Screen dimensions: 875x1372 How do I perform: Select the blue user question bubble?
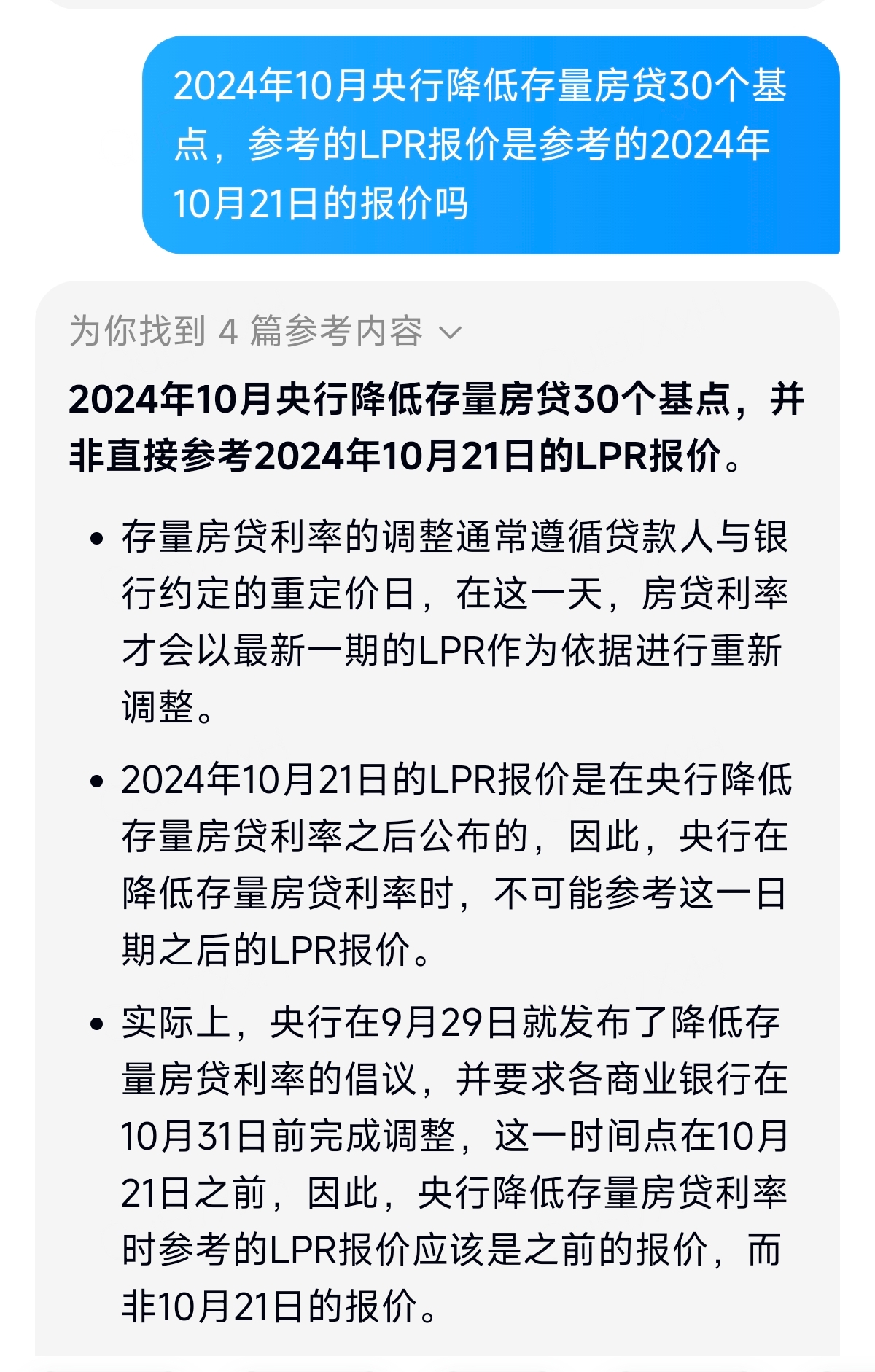point(492,146)
